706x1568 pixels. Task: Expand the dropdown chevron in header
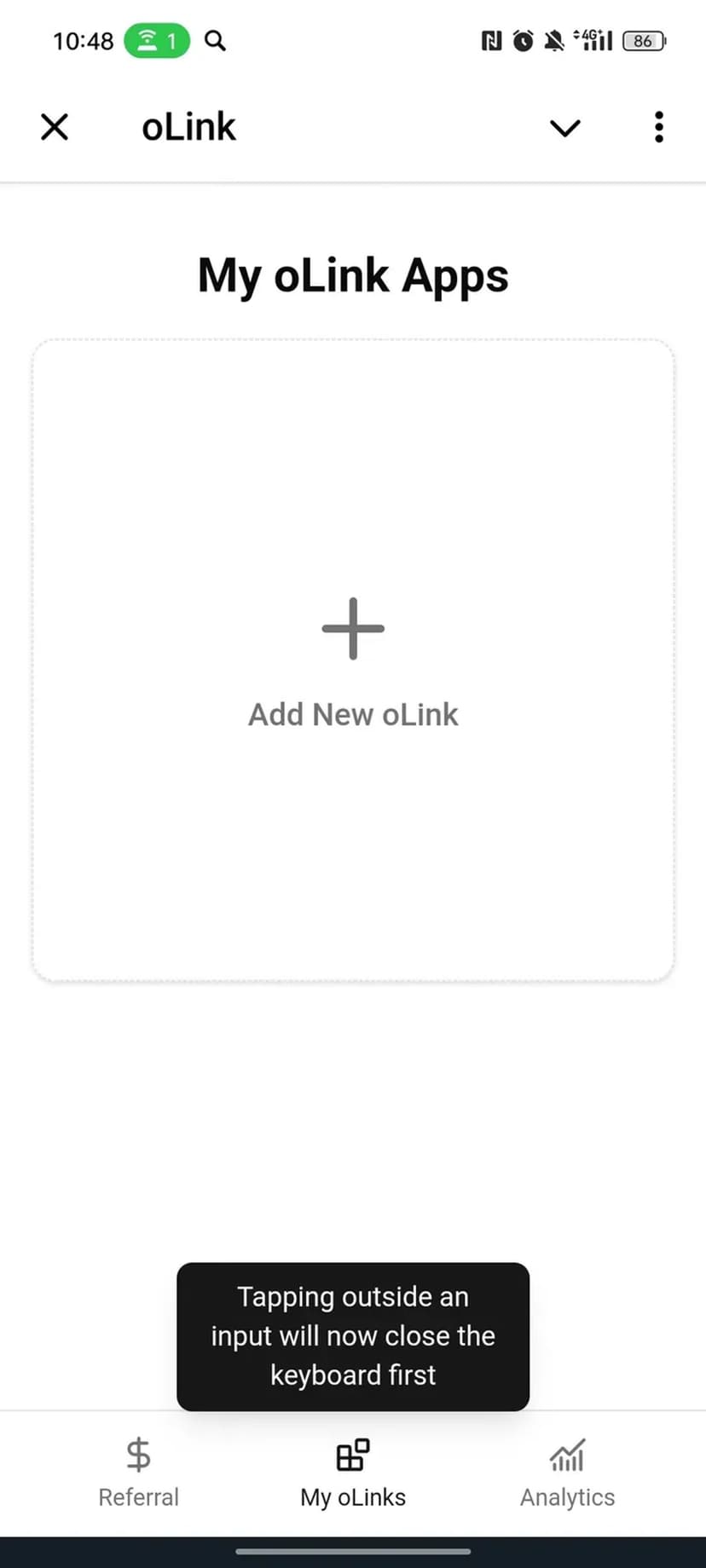coord(564,128)
